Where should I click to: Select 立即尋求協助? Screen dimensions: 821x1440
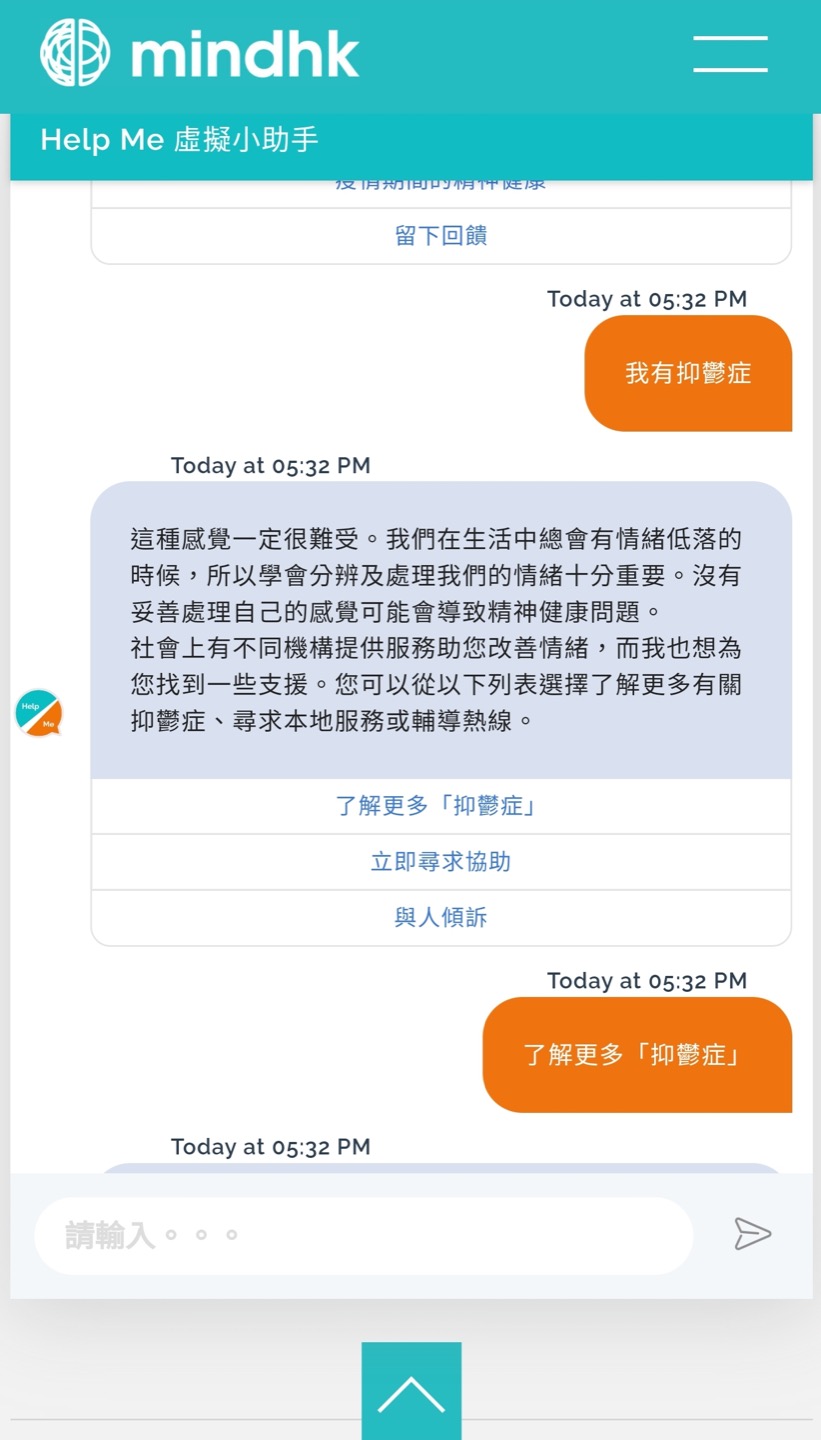[441, 862]
